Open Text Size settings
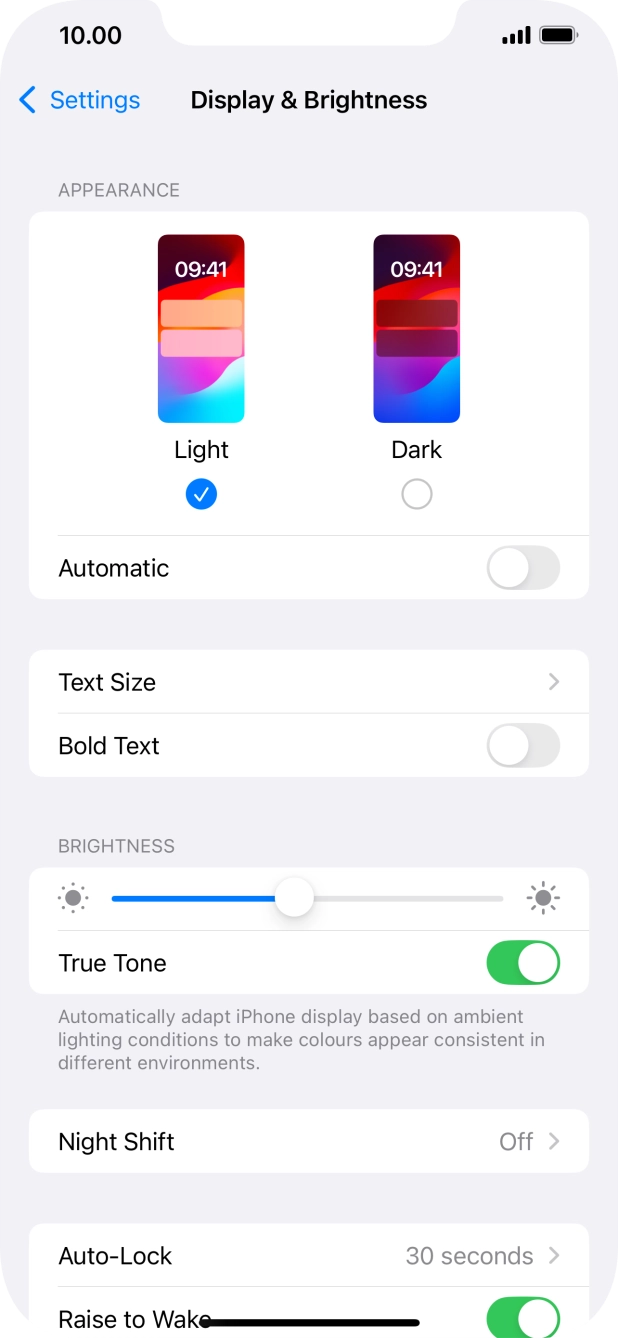 pyautogui.click(x=308, y=682)
